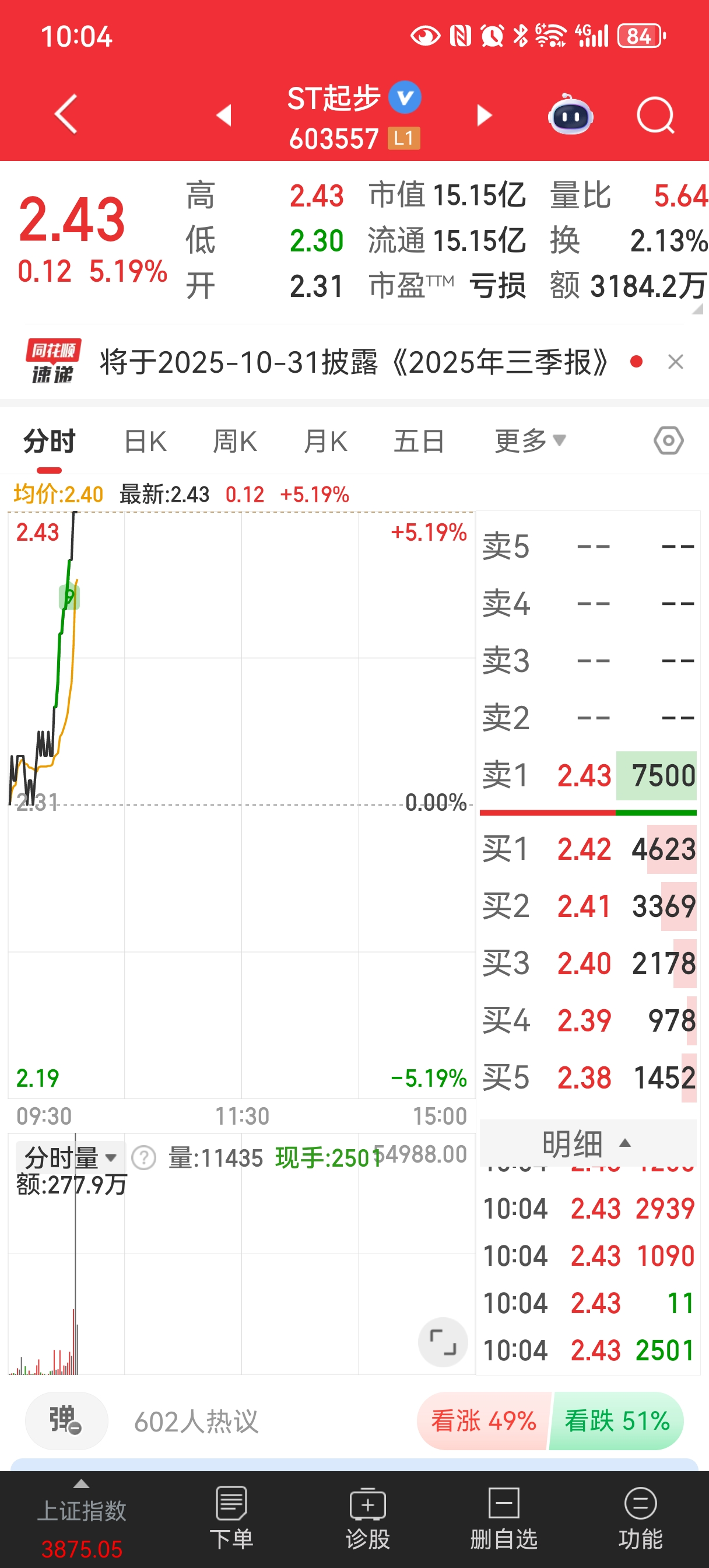Viewport: 709px width, 1568px height.
Task: Go back using the header arrow
Action: coord(66,114)
